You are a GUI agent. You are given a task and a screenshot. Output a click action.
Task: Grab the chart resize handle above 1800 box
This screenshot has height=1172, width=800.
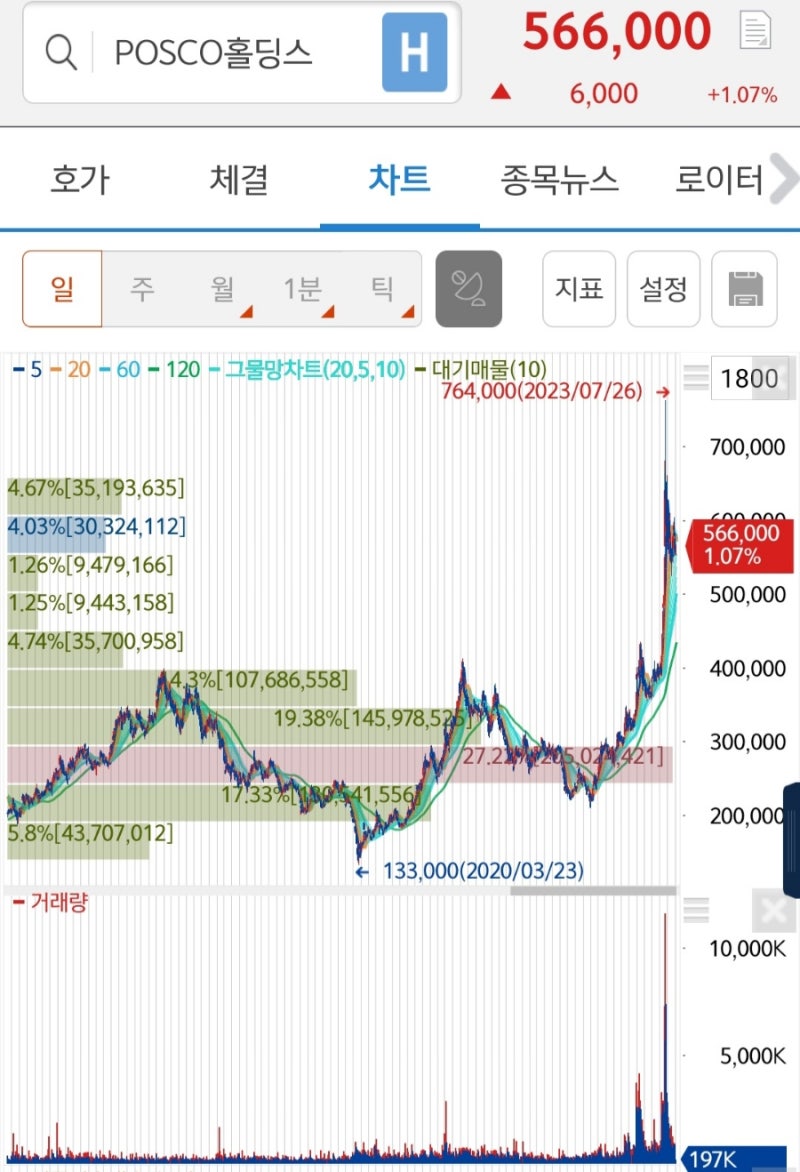pyautogui.click(x=696, y=375)
